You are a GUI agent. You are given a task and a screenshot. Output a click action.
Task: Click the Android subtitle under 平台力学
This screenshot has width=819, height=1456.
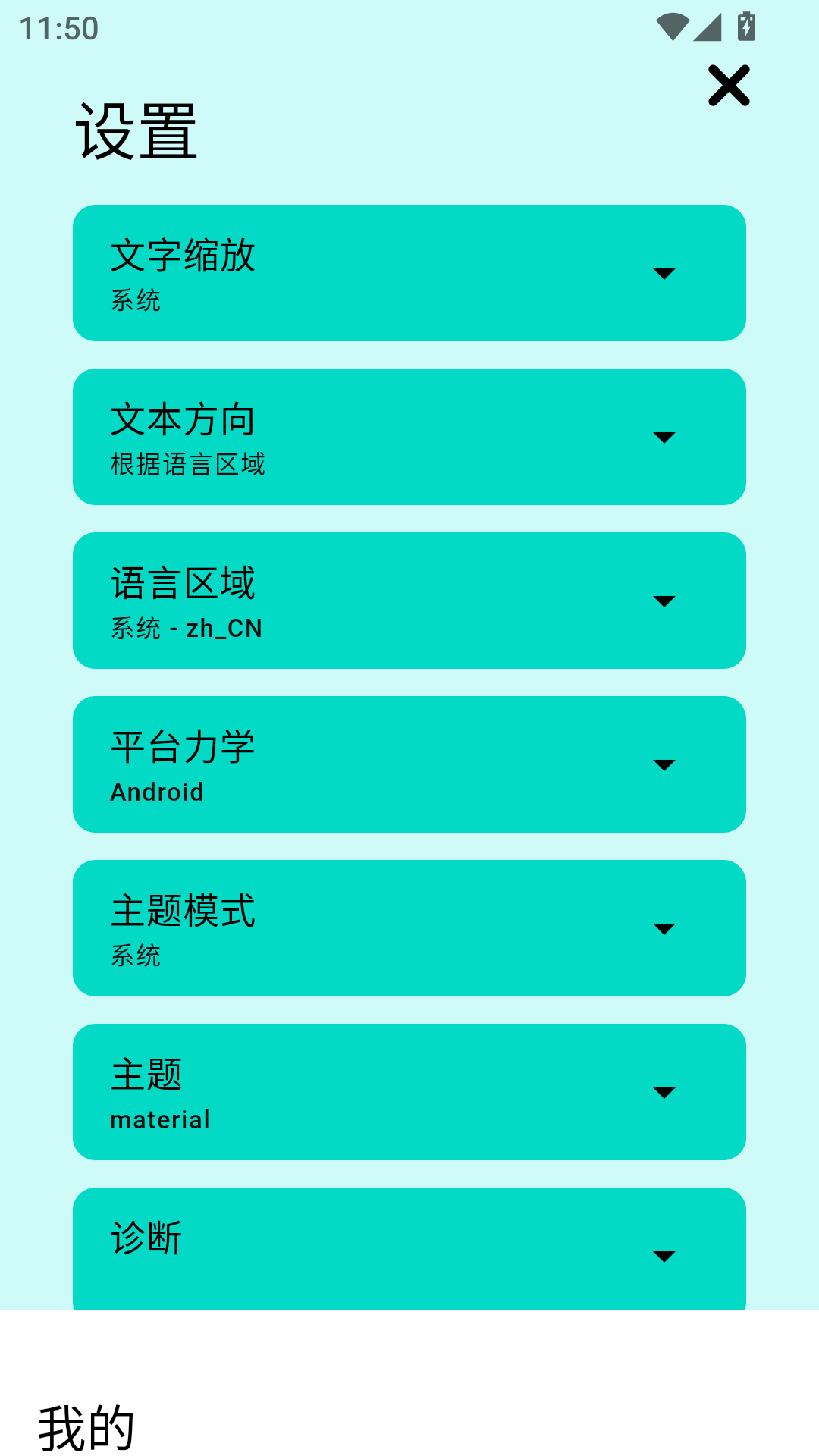coord(157,792)
